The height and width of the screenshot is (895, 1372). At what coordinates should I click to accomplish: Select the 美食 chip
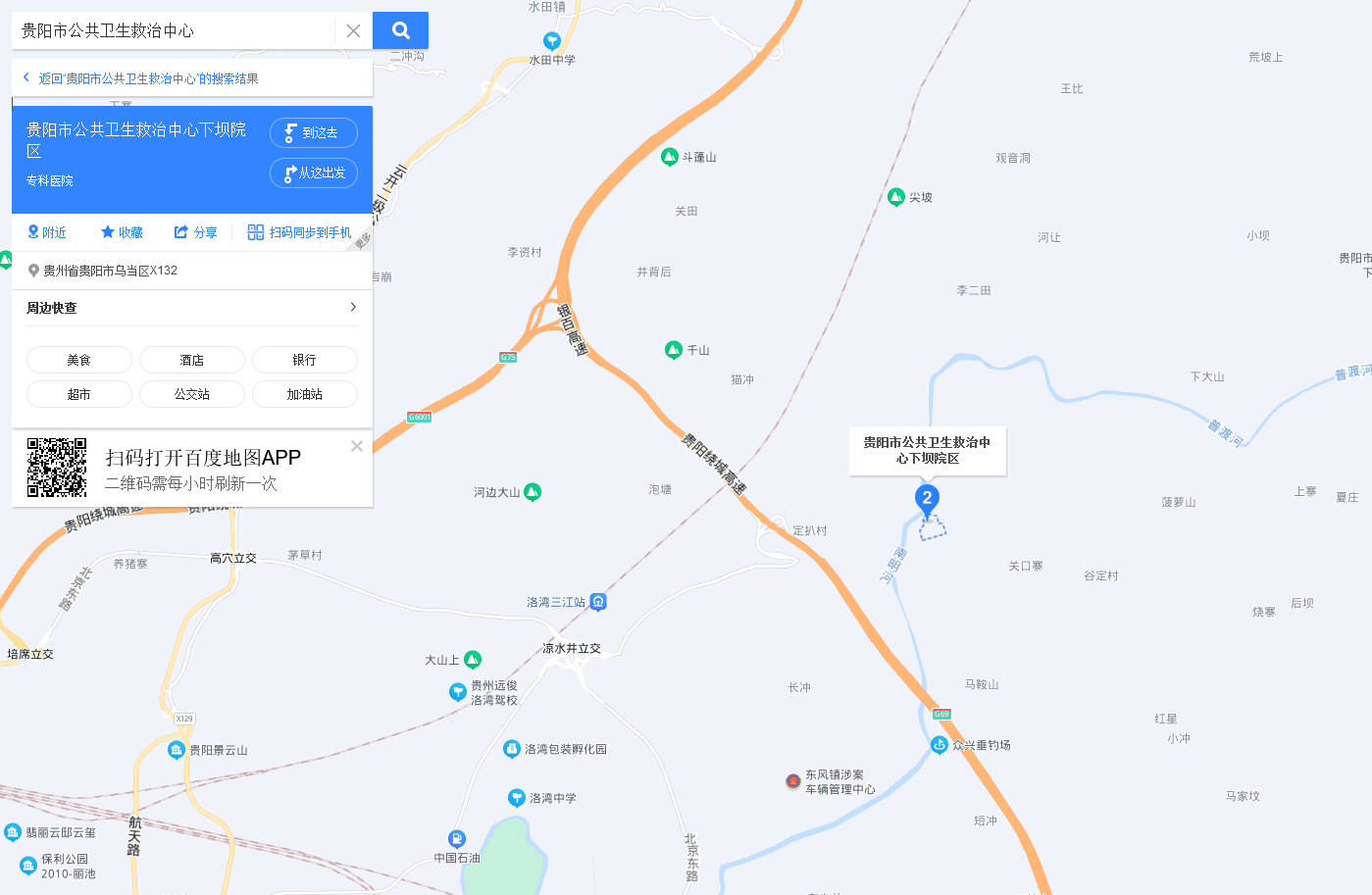79,360
